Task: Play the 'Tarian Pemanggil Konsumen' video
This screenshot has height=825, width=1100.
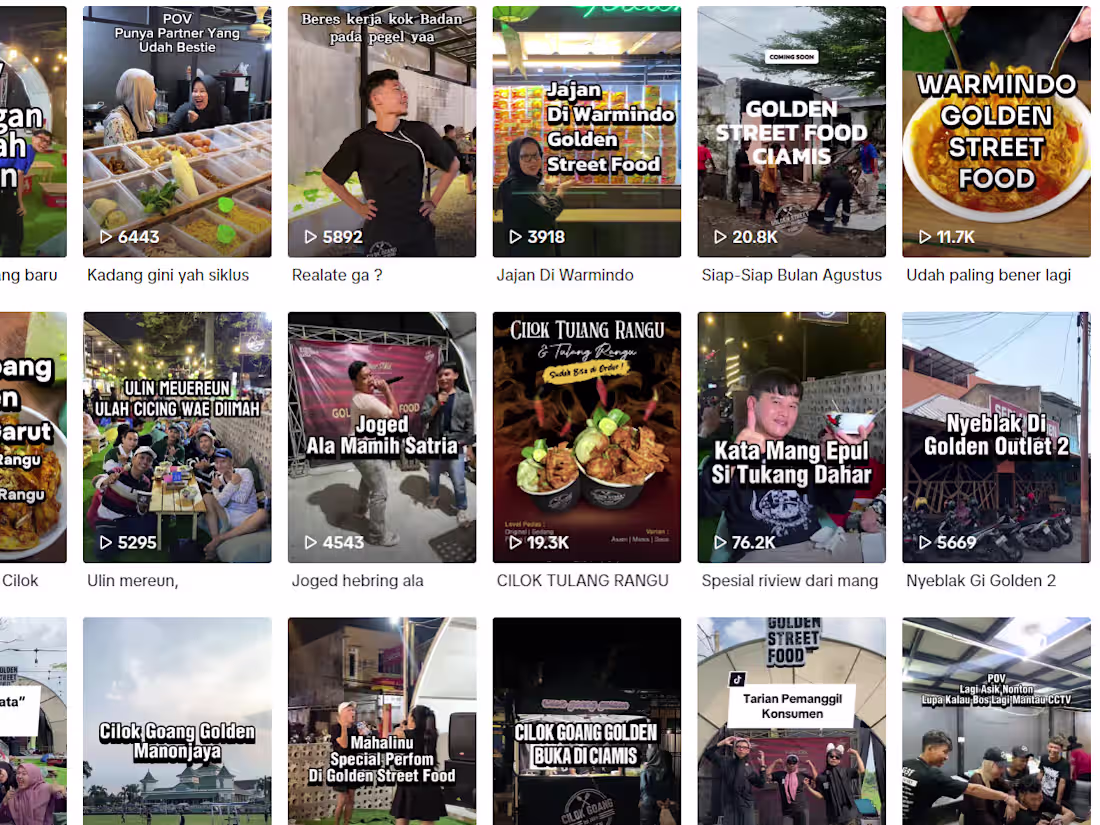Action: [x=791, y=720]
